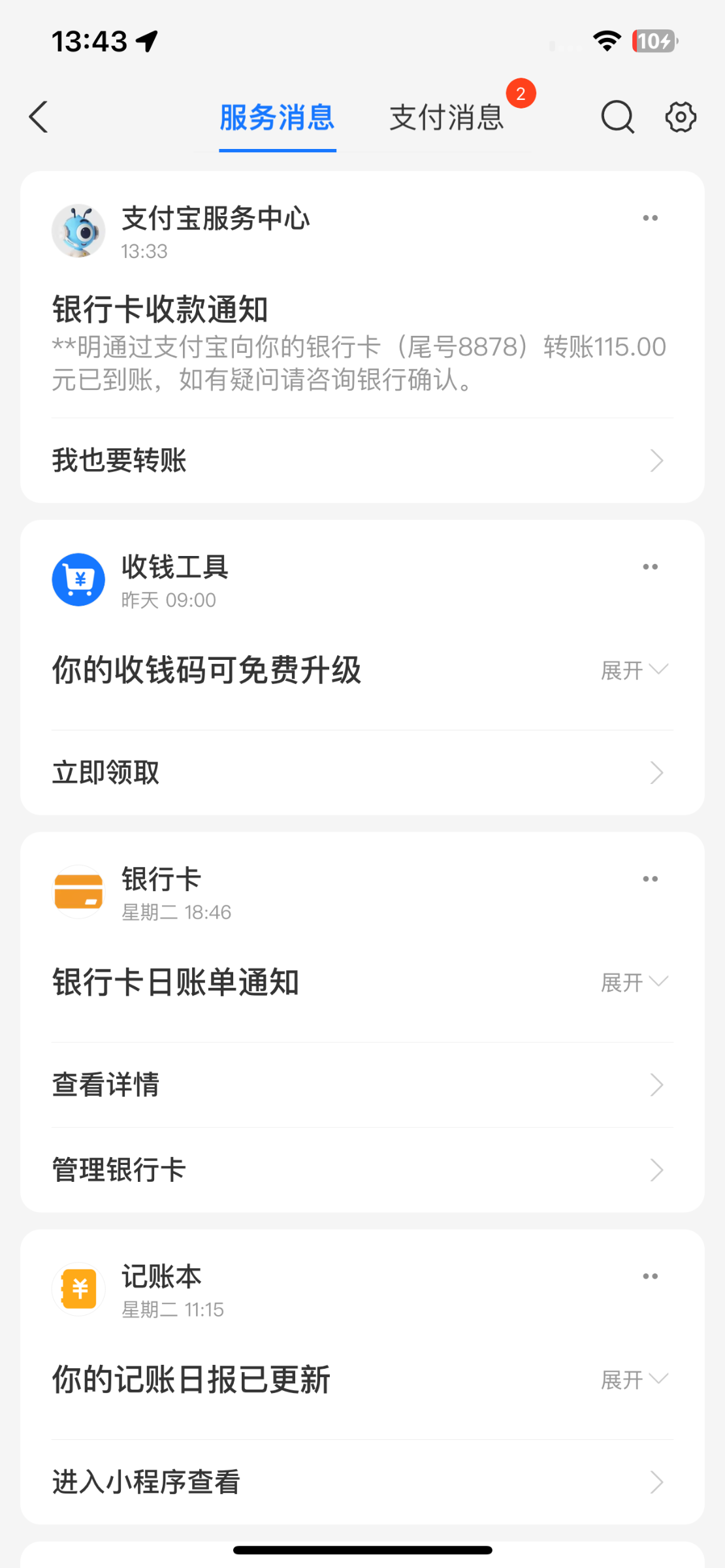Open more options for 支付宝服务中心 message

point(650,218)
